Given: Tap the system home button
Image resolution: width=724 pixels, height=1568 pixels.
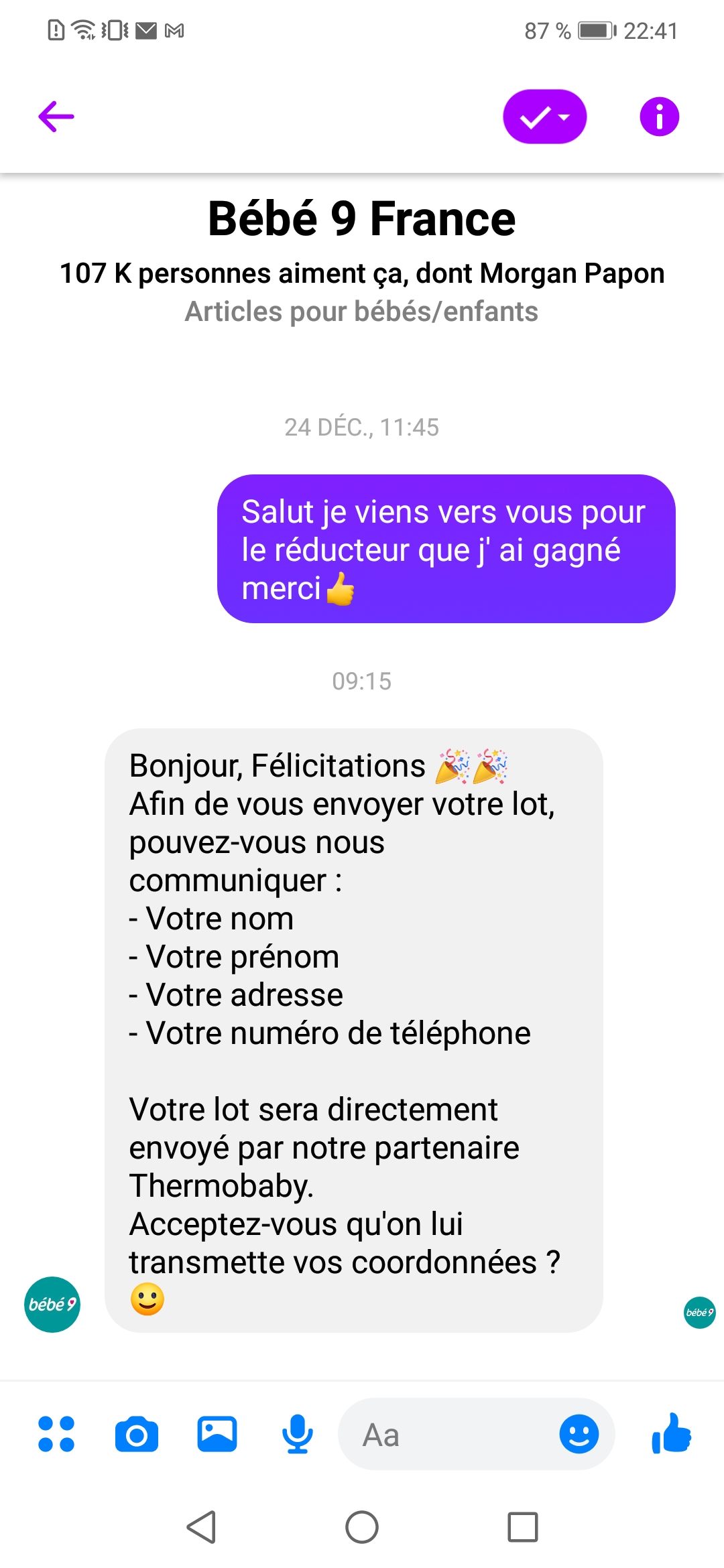Looking at the screenshot, I should click(362, 1527).
